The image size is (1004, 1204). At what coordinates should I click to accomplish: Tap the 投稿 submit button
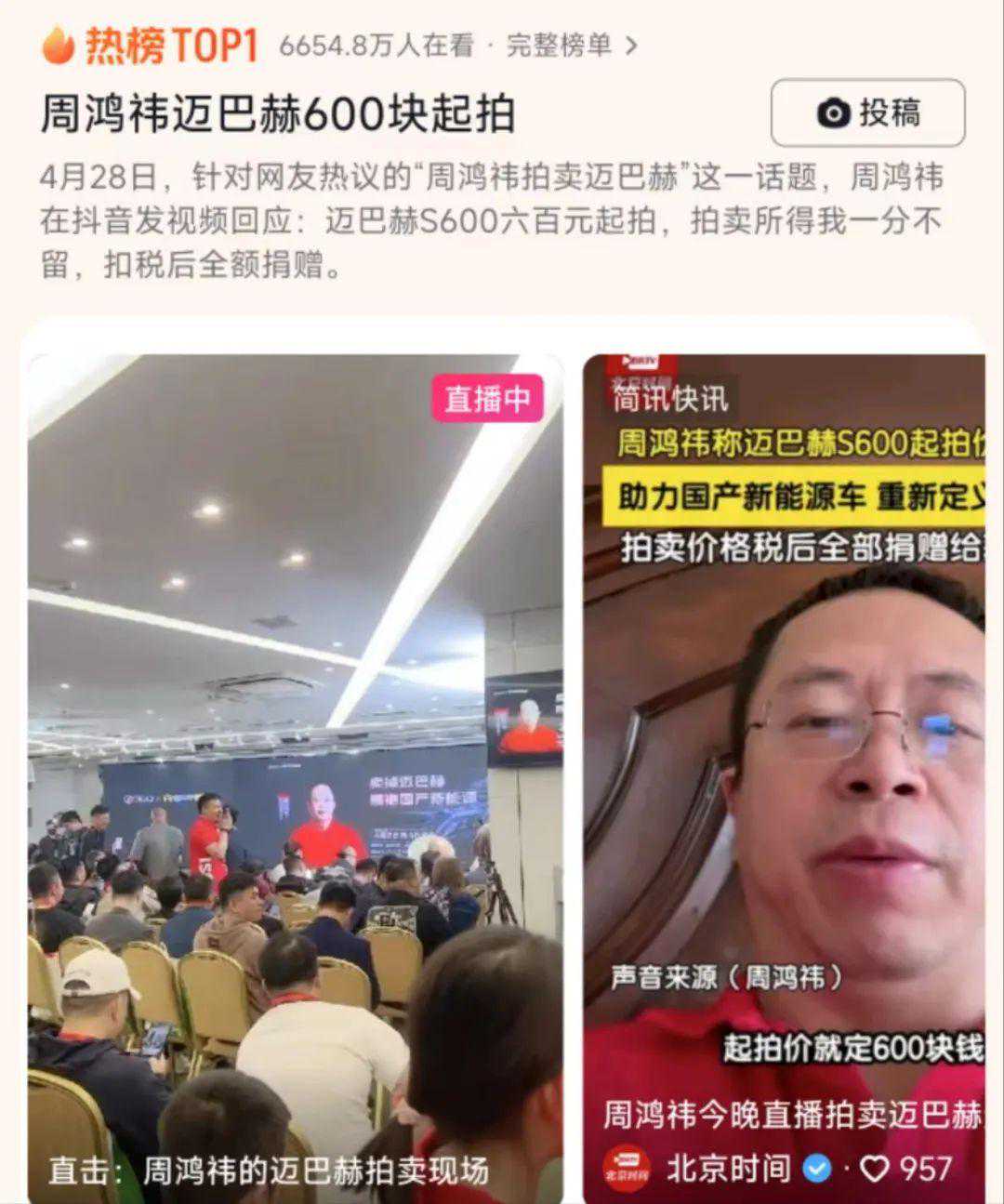[x=867, y=113]
